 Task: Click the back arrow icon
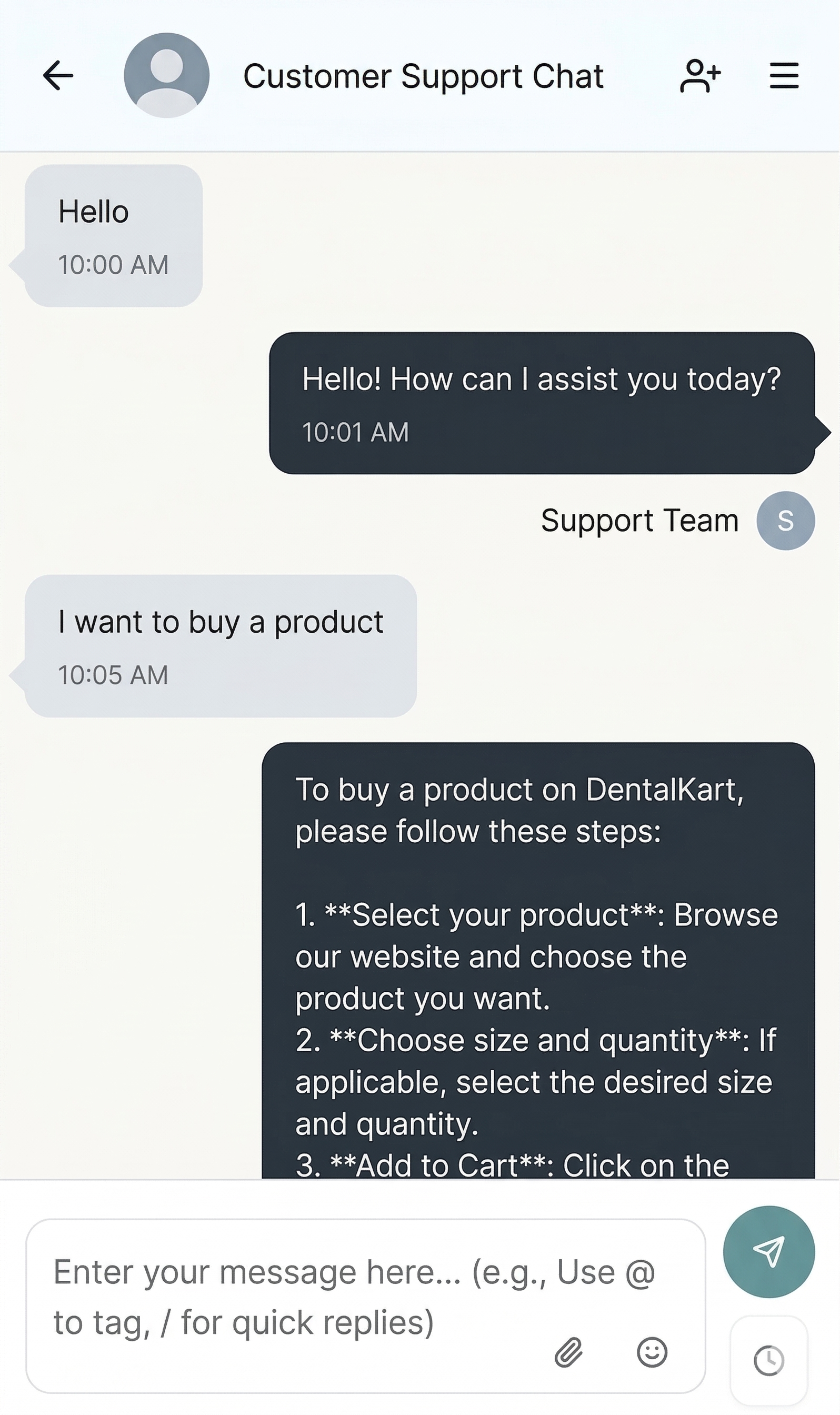(57, 75)
